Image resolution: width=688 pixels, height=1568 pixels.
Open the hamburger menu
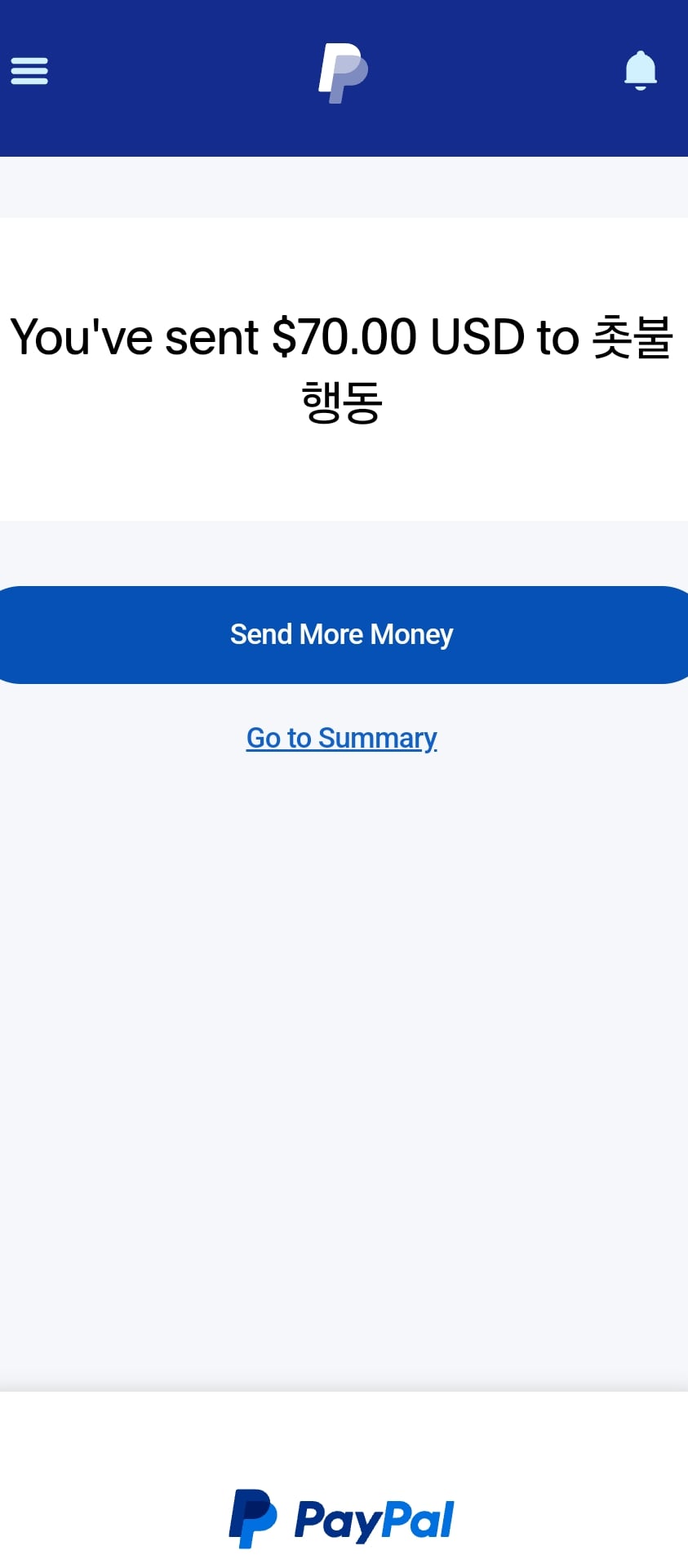tap(29, 71)
